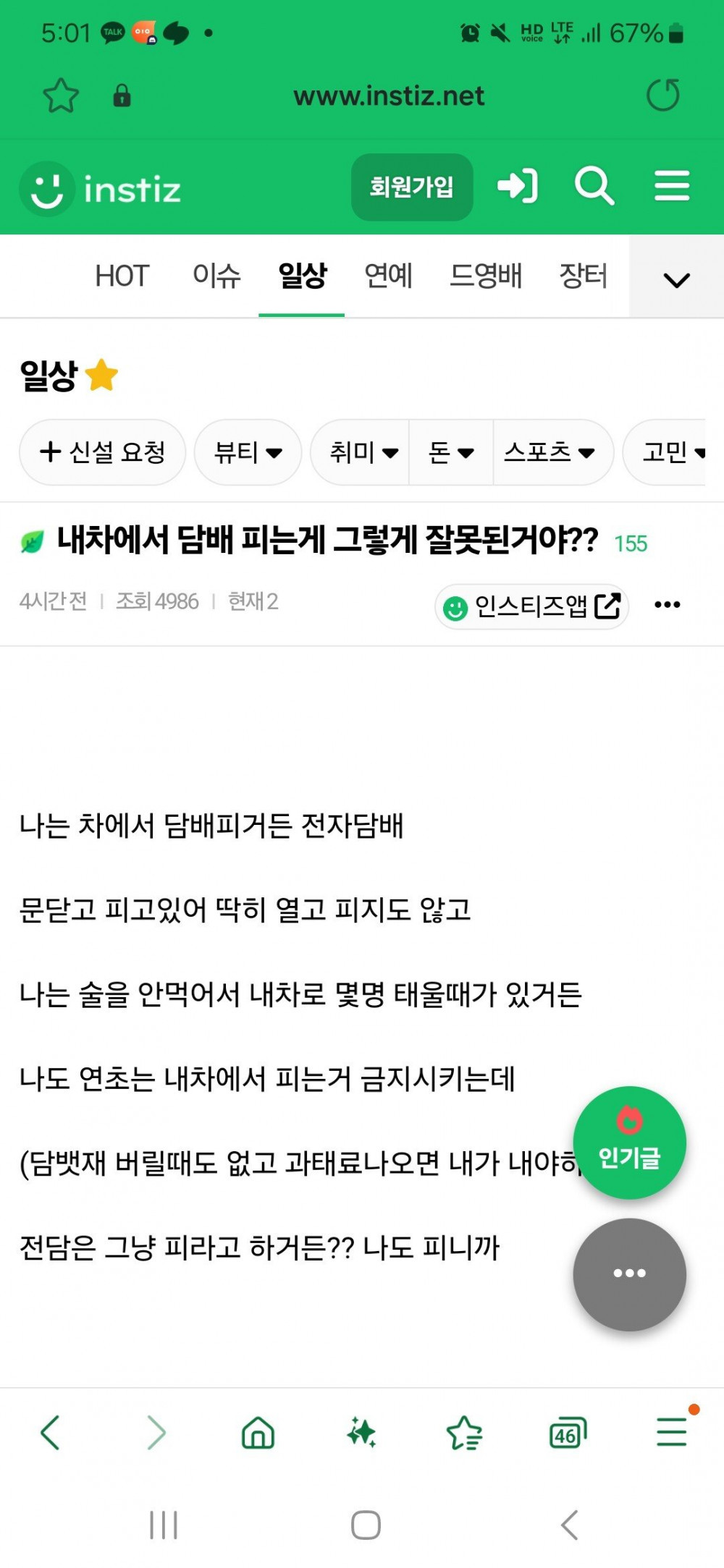This screenshot has height=1568, width=724.
Task: Switch to the 장터 tab
Action: tap(583, 276)
